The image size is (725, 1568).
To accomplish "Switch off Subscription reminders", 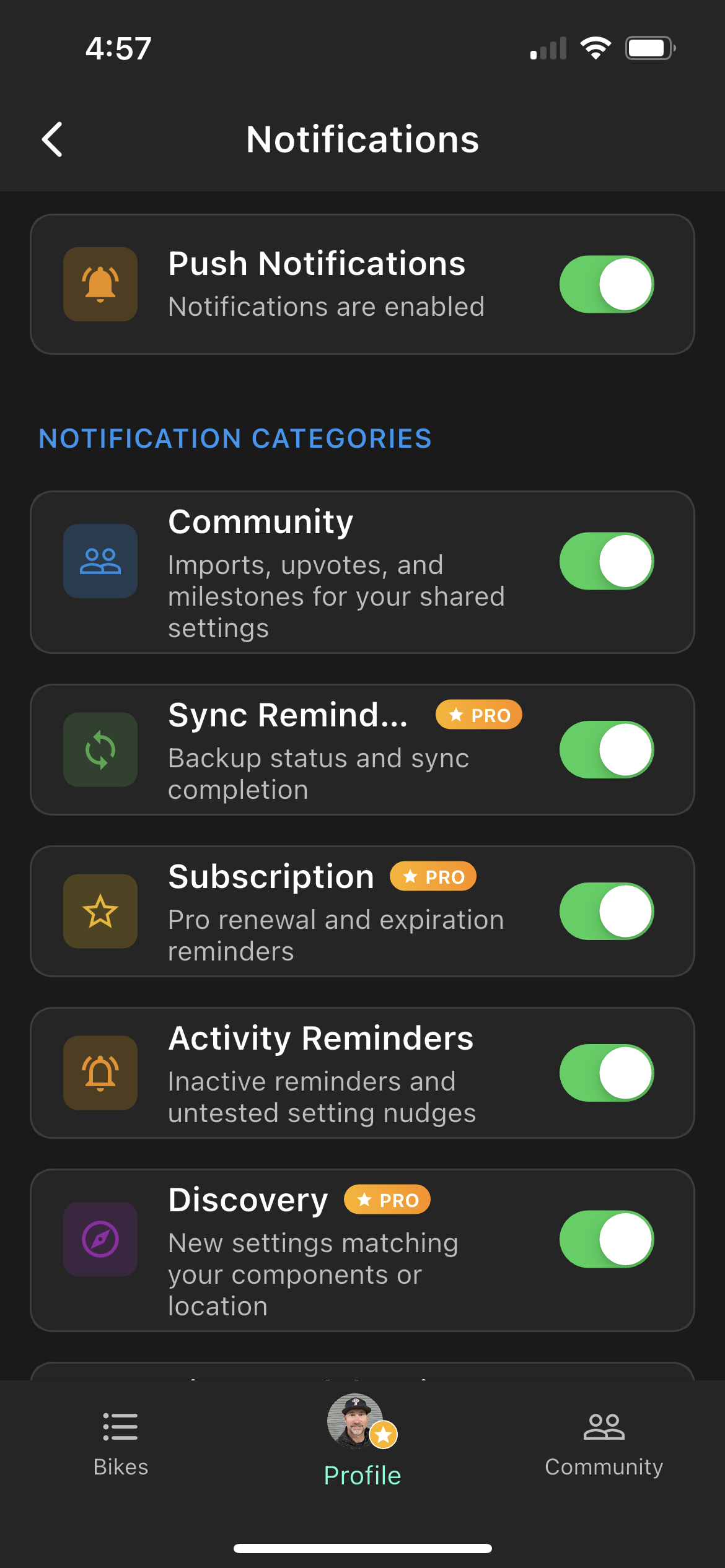I will coord(605,912).
